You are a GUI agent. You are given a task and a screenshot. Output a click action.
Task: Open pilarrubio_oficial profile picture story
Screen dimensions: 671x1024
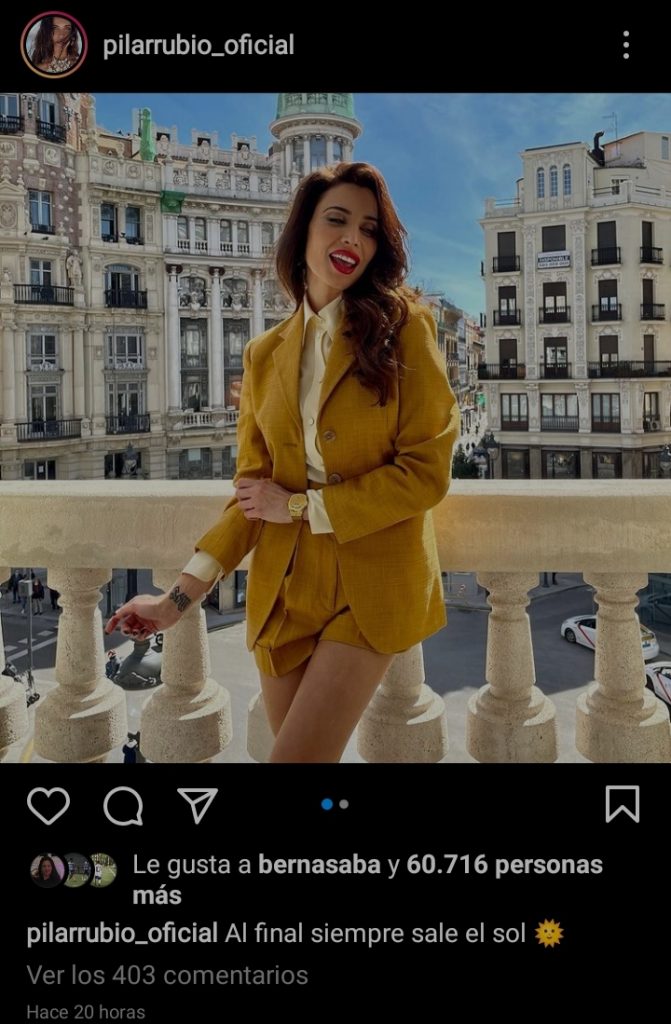(53, 45)
